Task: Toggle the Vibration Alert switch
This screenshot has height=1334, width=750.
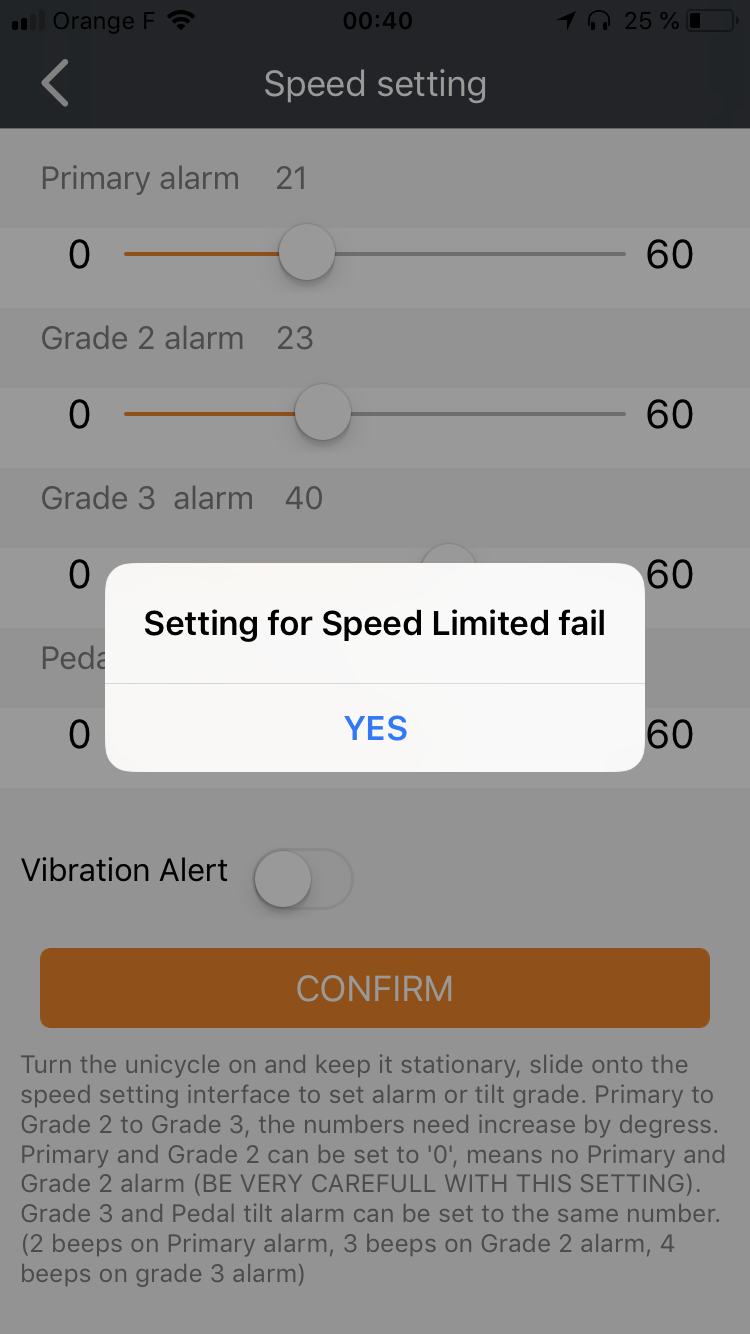Action: click(x=303, y=879)
